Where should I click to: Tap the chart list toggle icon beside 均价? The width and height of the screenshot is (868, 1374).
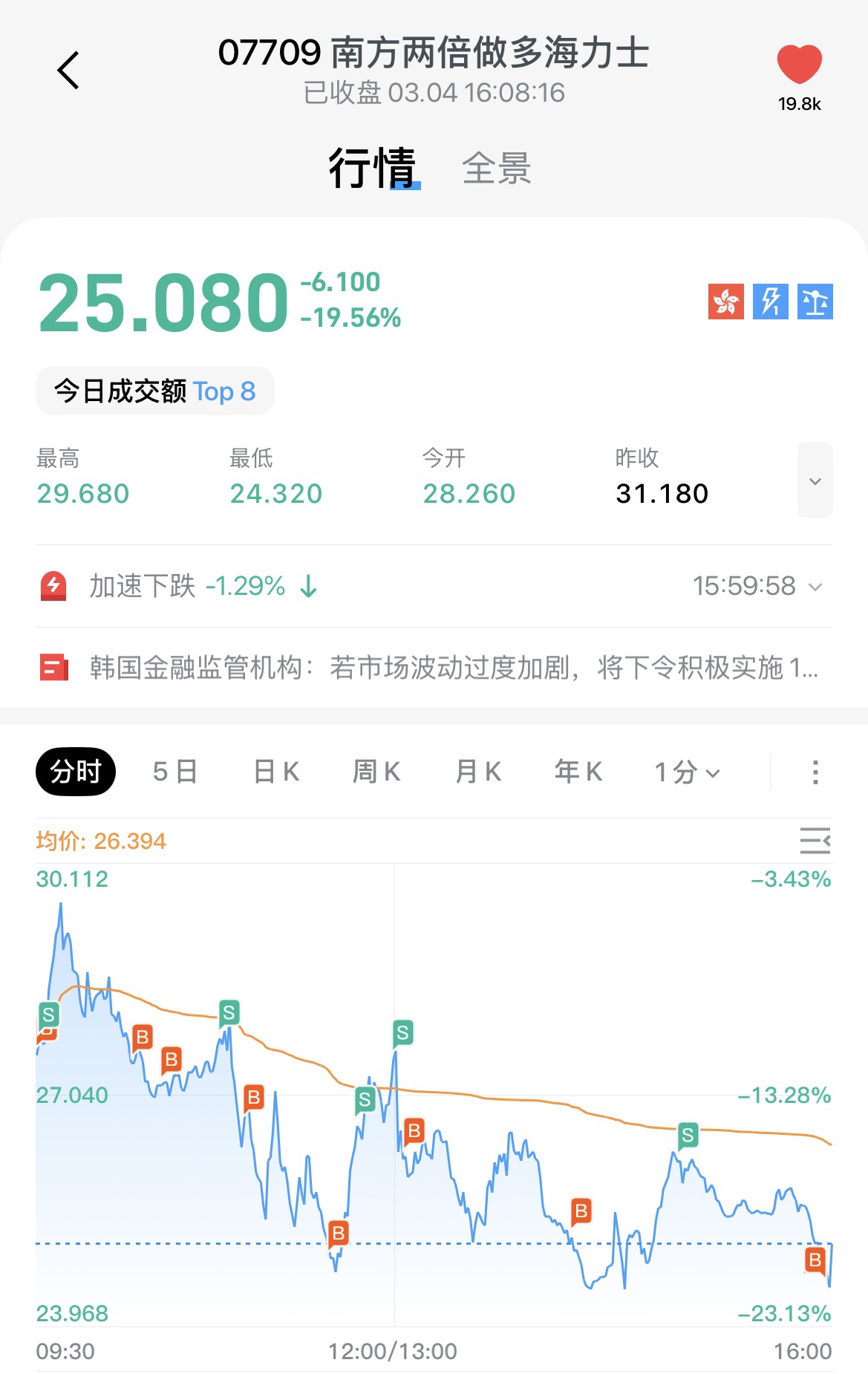pos(815,841)
